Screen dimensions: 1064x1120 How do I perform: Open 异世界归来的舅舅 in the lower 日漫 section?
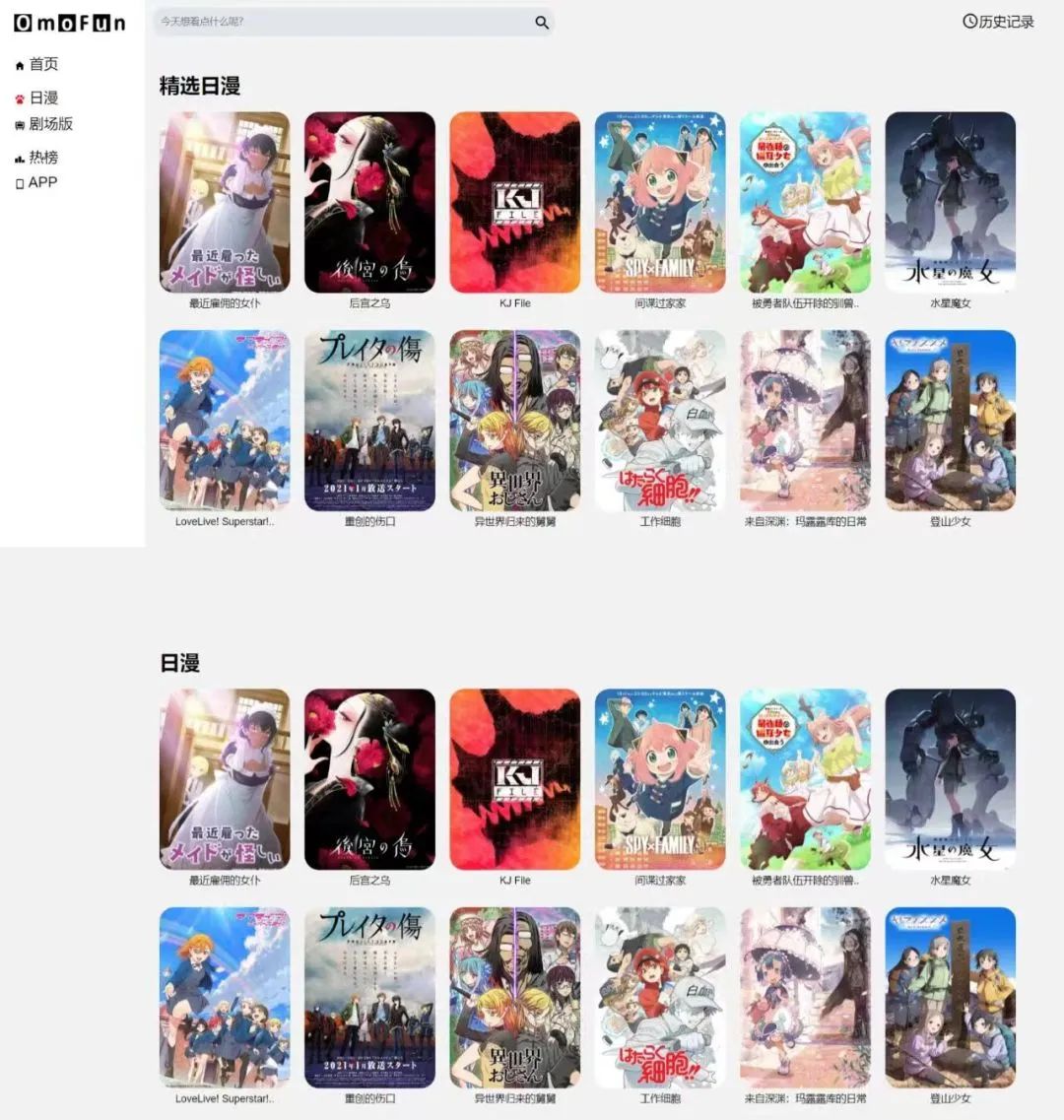click(514, 997)
